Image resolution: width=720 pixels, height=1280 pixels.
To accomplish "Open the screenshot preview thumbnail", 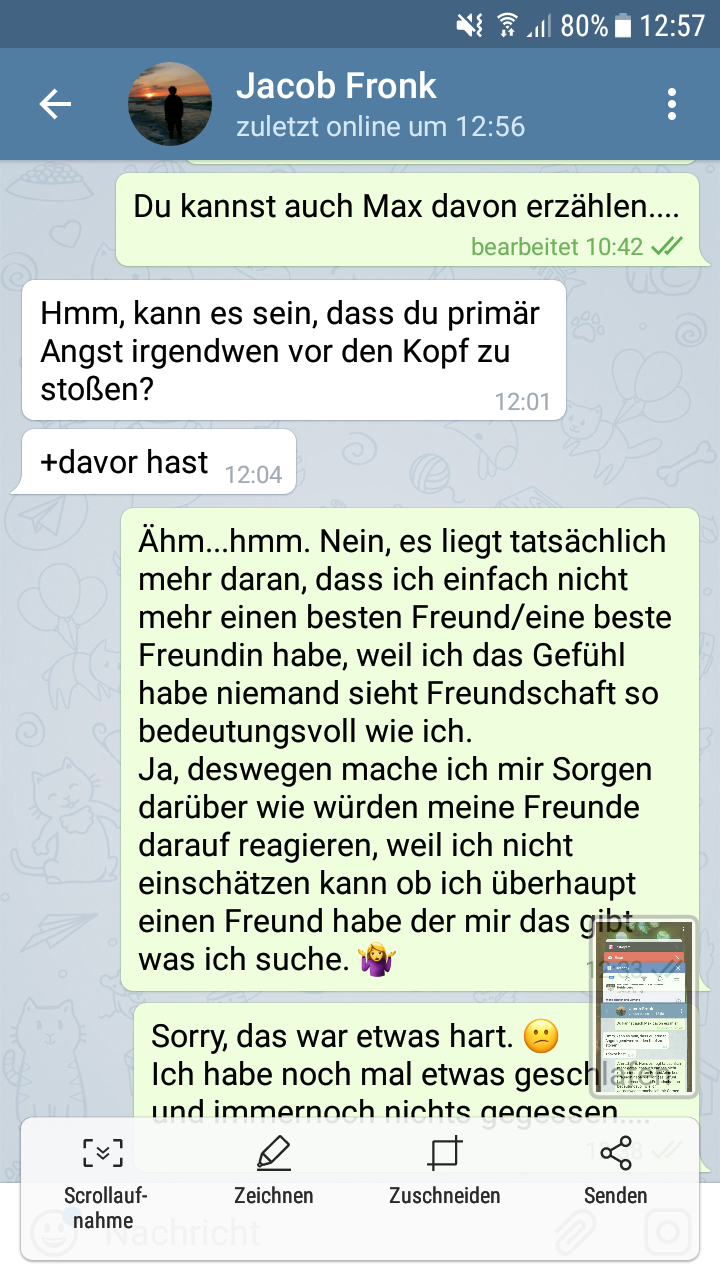I will (643, 1008).
